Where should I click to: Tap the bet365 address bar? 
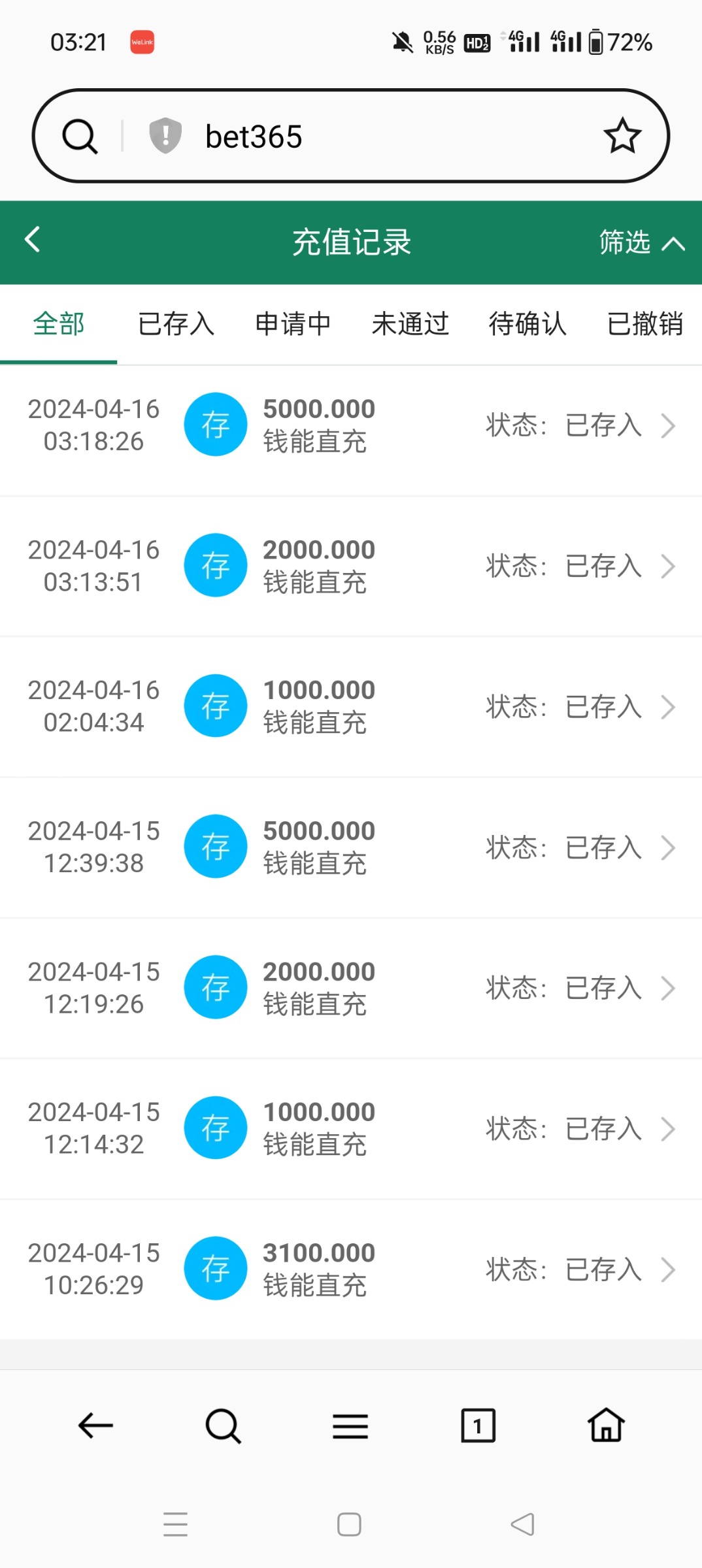(x=366, y=137)
